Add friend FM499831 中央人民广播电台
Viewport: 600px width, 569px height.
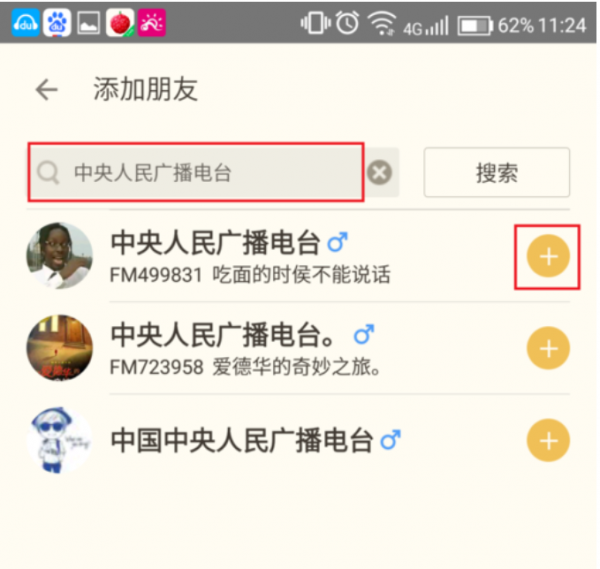(x=547, y=257)
